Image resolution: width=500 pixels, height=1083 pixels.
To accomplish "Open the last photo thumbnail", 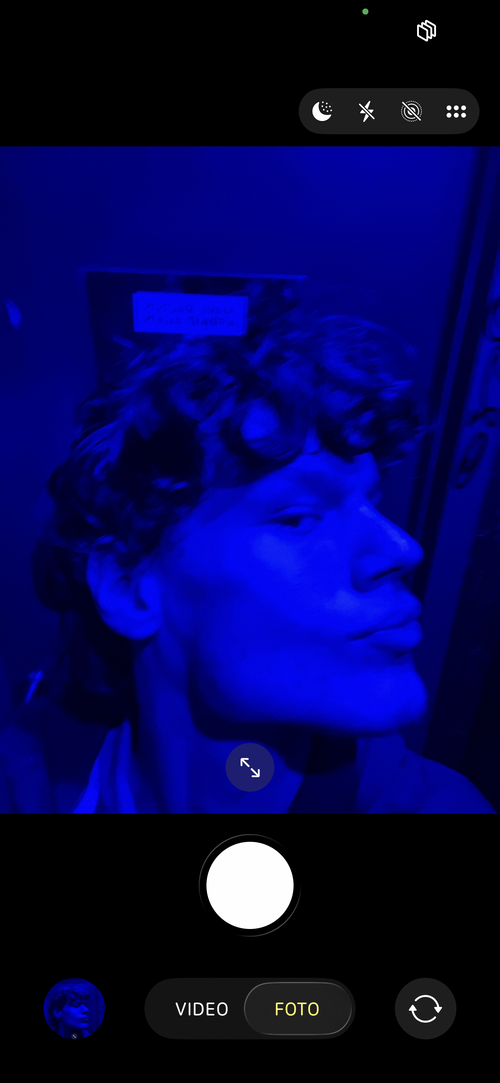I will (x=74, y=1009).
